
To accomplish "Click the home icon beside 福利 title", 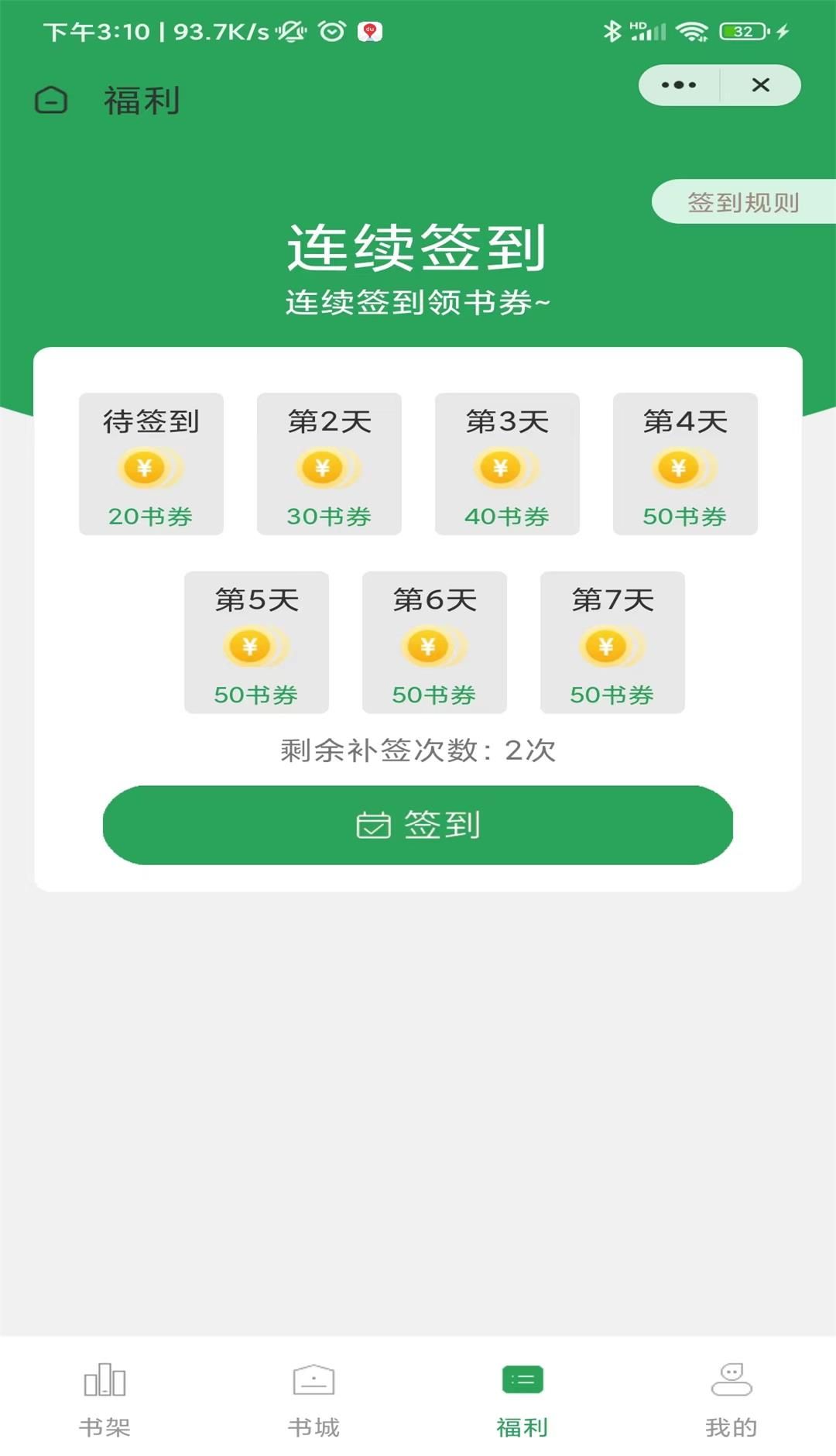I will (50, 100).
